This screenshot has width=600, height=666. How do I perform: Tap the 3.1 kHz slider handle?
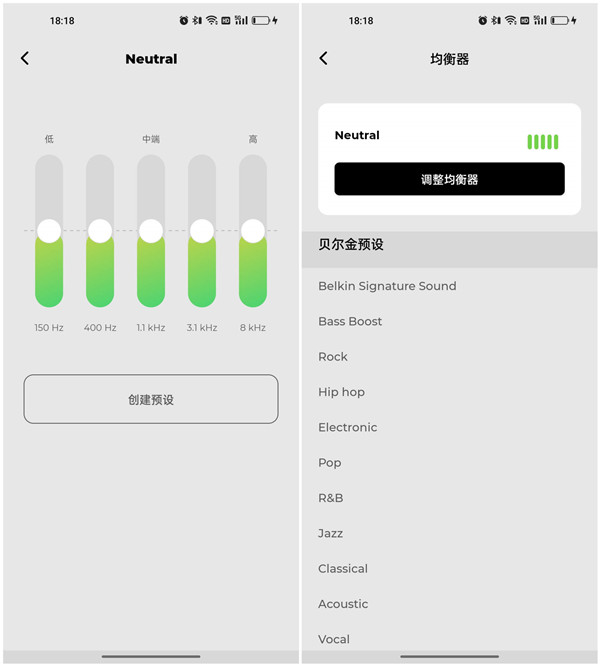202,231
